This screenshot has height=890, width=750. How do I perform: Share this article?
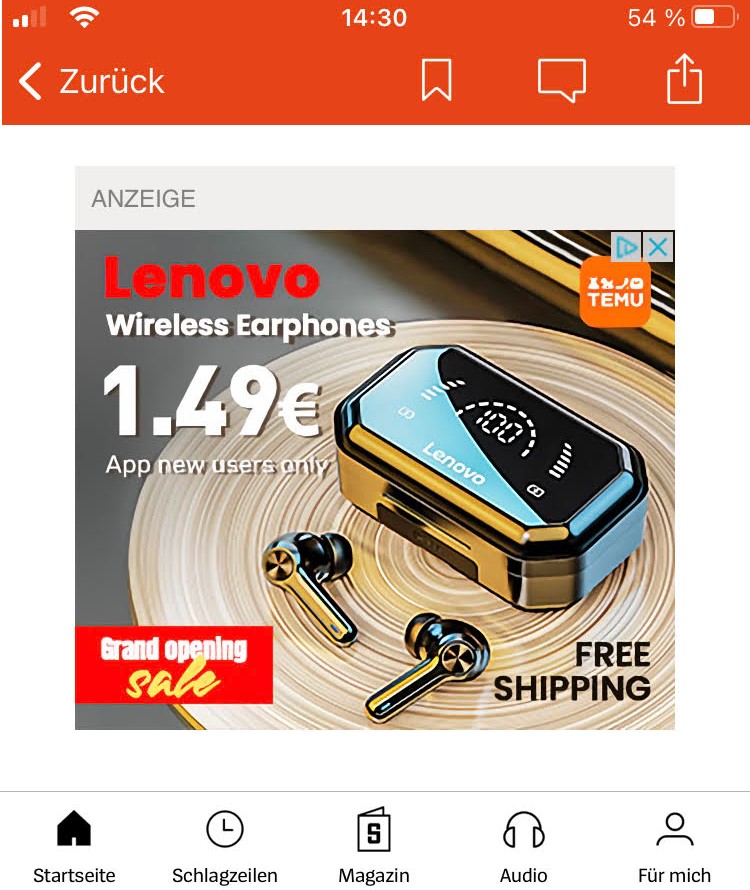pos(684,78)
